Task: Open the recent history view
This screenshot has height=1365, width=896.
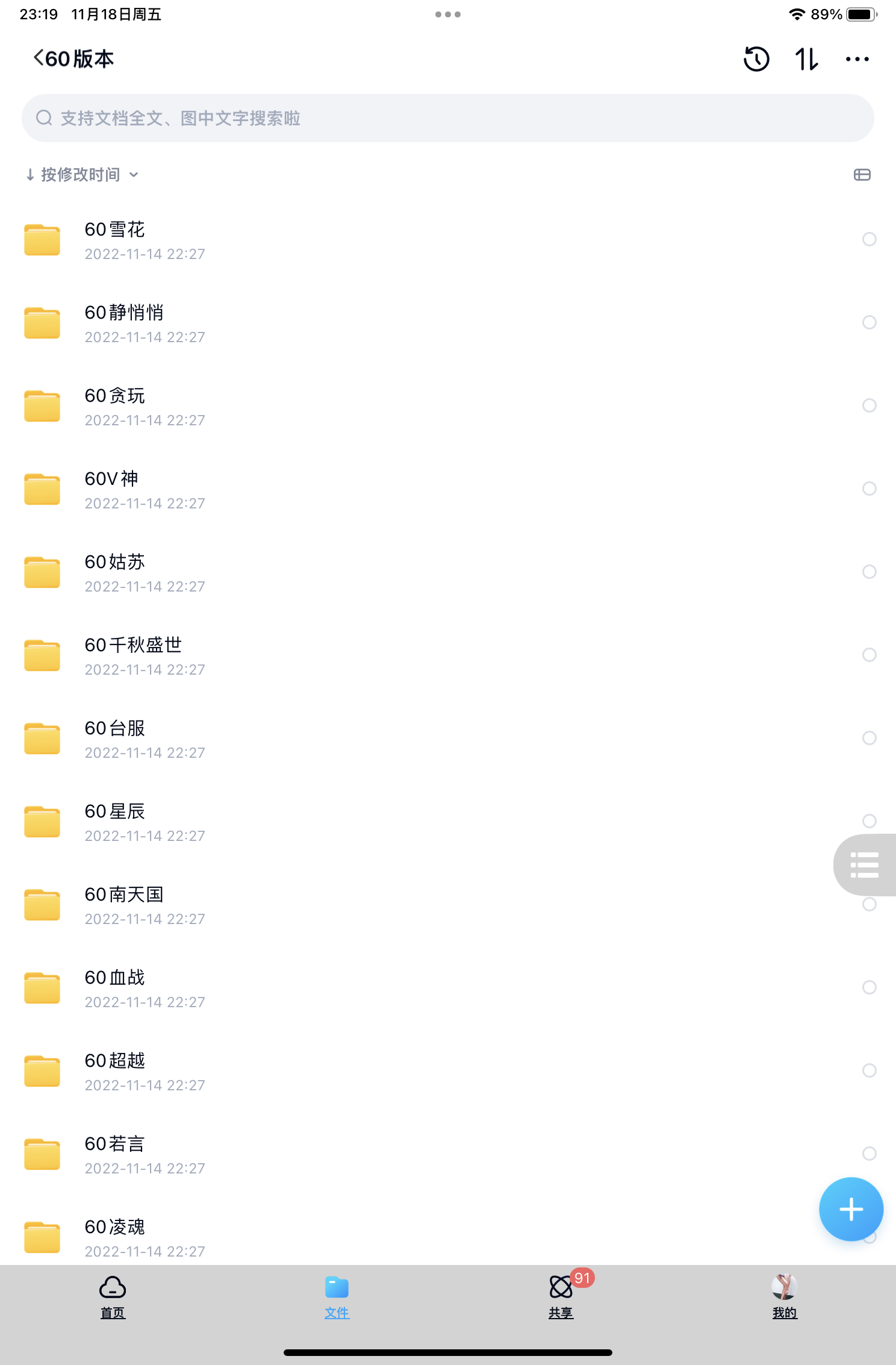Action: point(756,58)
